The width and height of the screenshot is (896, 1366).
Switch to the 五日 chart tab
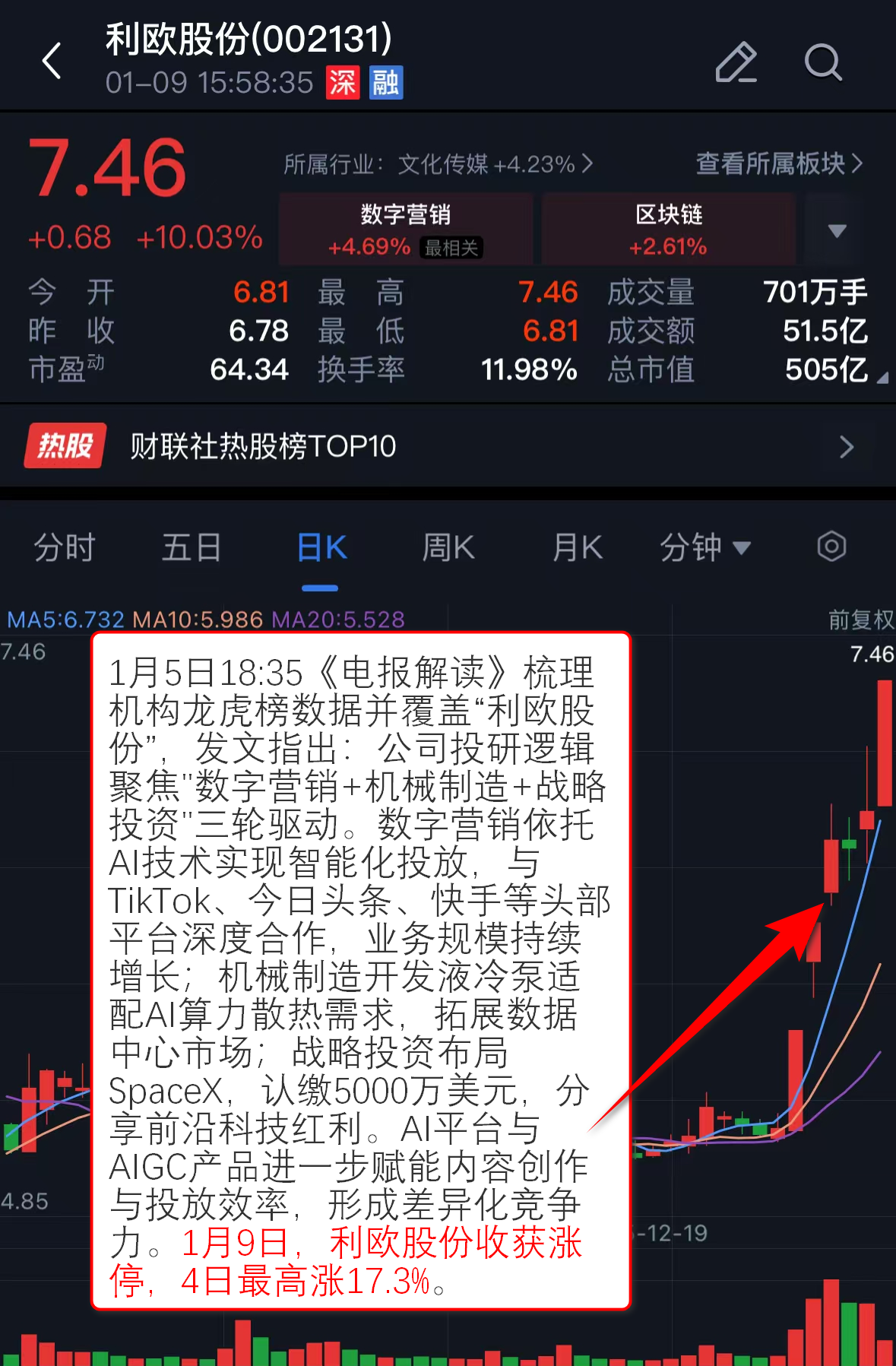pyautogui.click(x=191, y=547)
